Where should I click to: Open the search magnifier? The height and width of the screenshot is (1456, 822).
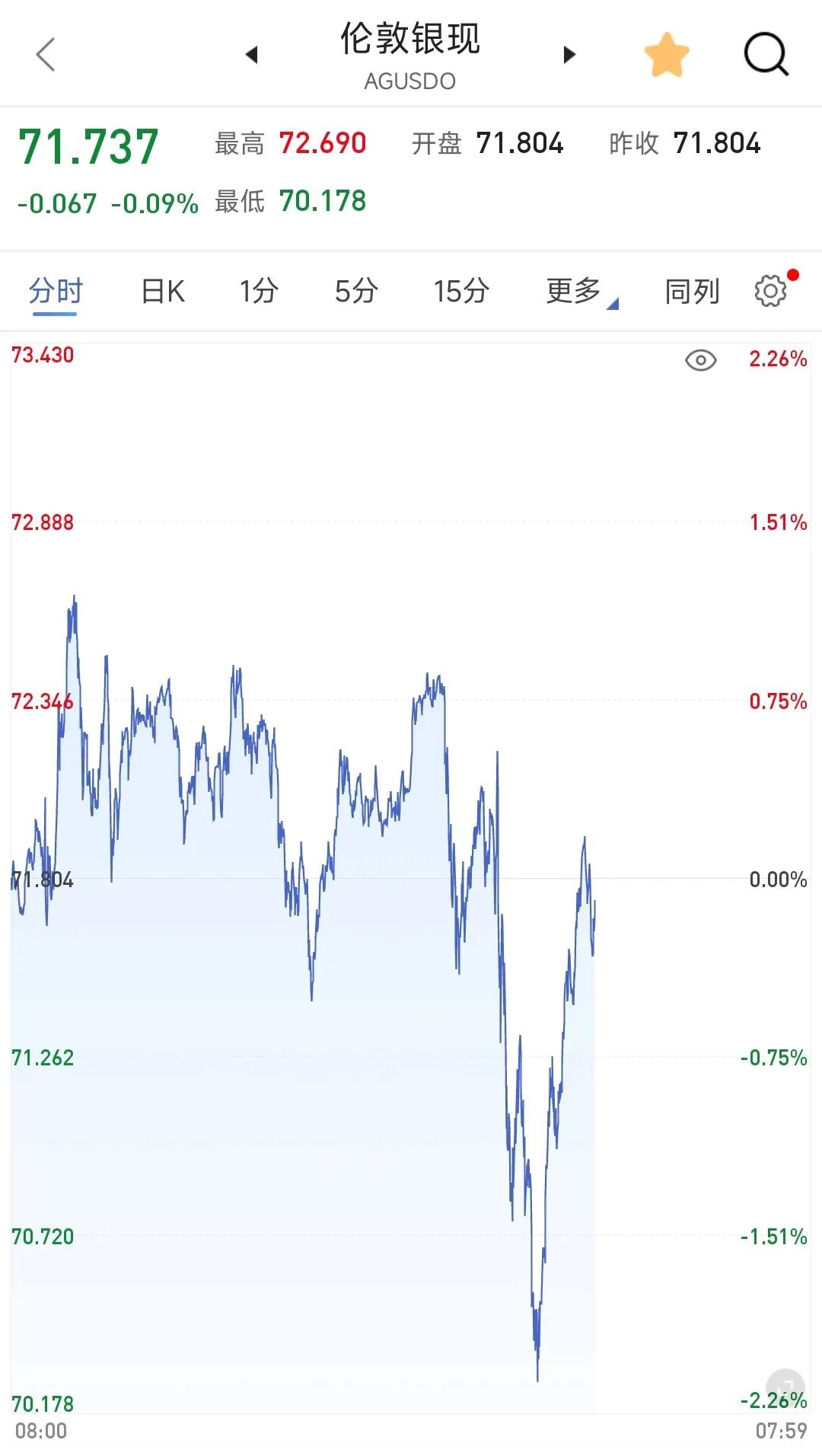766,55
